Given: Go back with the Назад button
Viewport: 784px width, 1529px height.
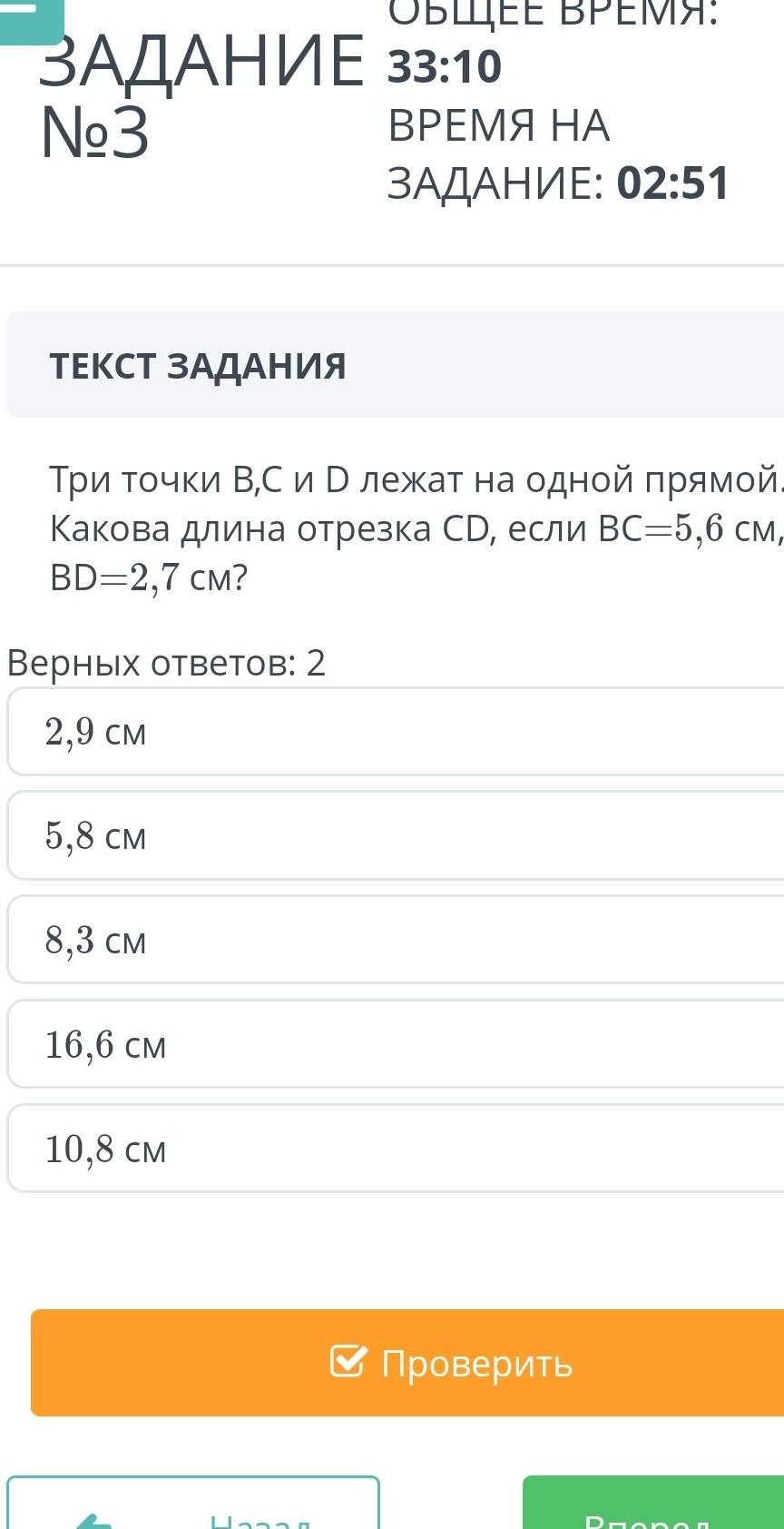Looking at the screenshot, I should 193,1504.
